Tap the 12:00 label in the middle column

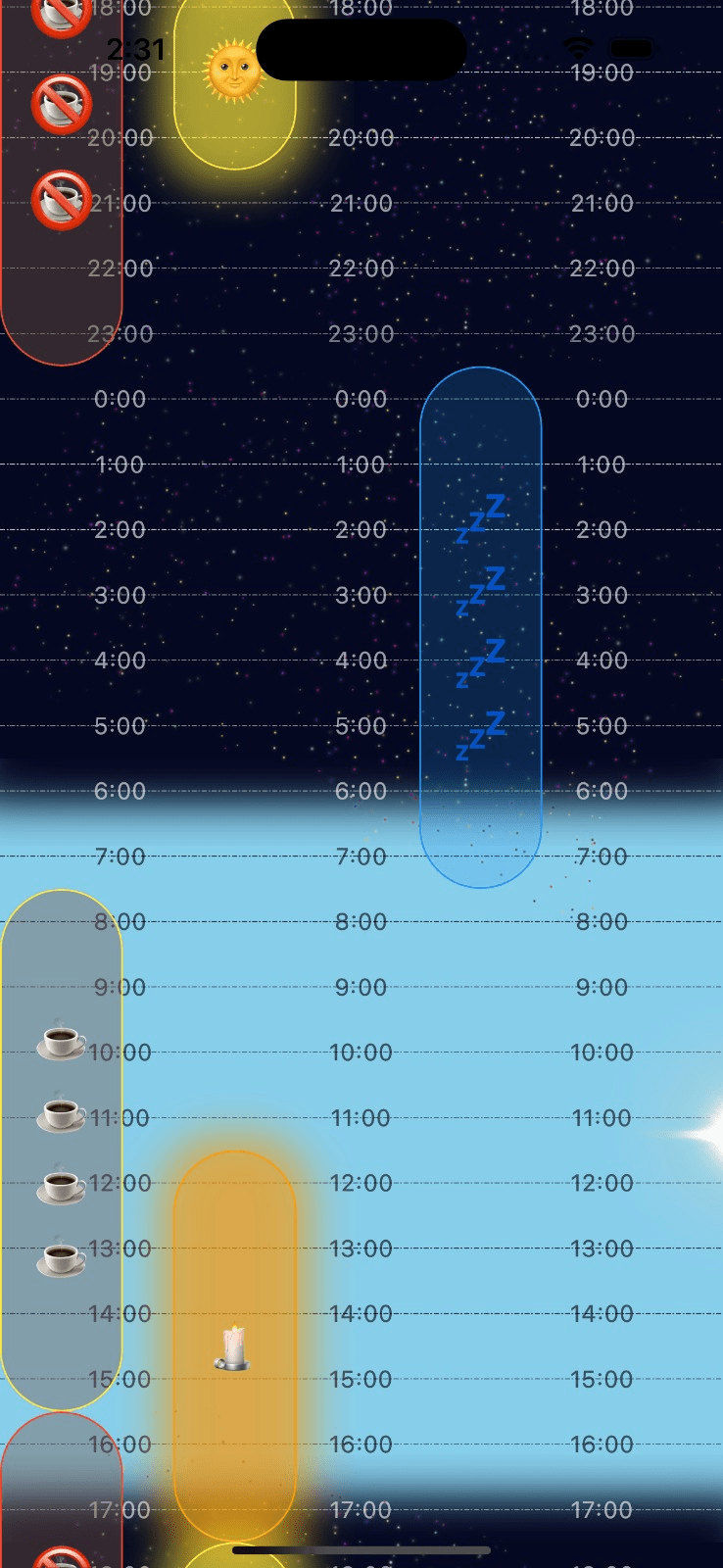361,1183
